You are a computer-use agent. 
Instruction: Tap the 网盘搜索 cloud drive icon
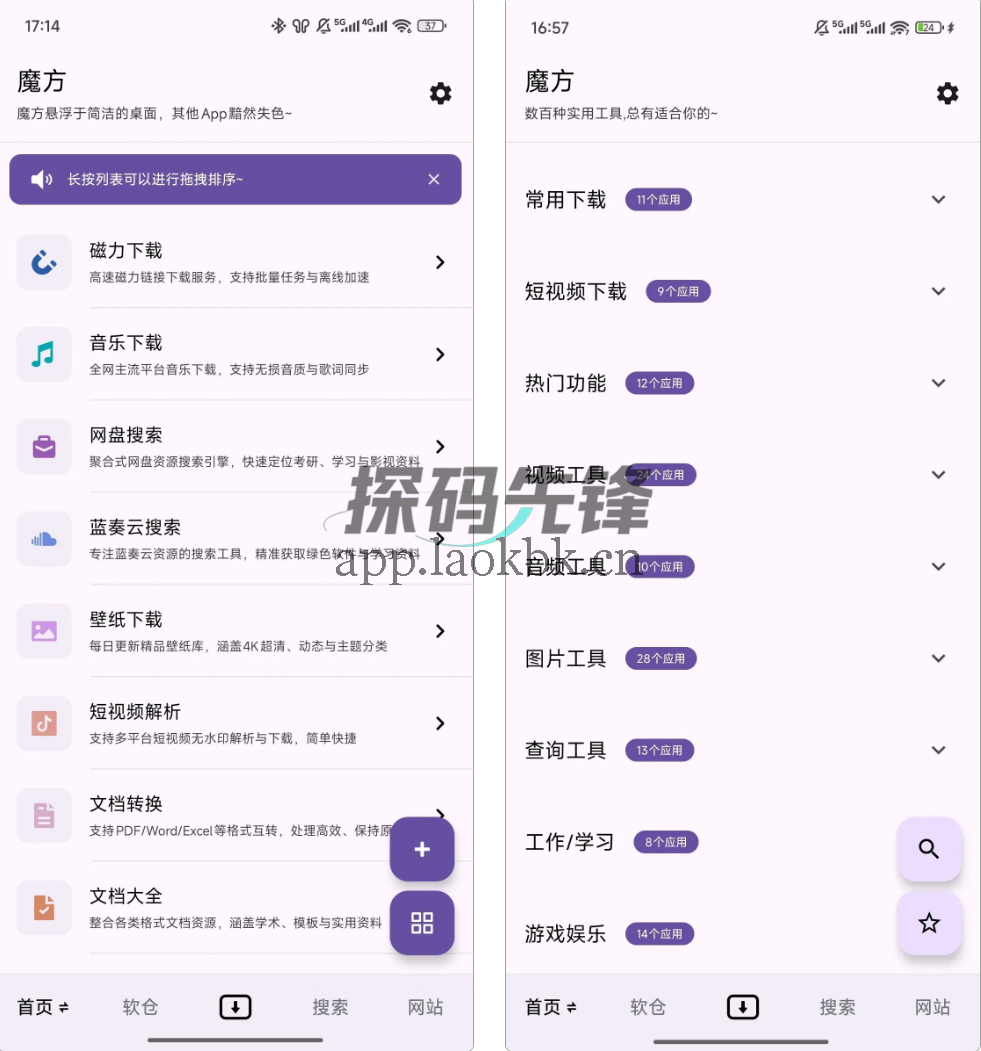pyautogui.click(x=44, y=447)
